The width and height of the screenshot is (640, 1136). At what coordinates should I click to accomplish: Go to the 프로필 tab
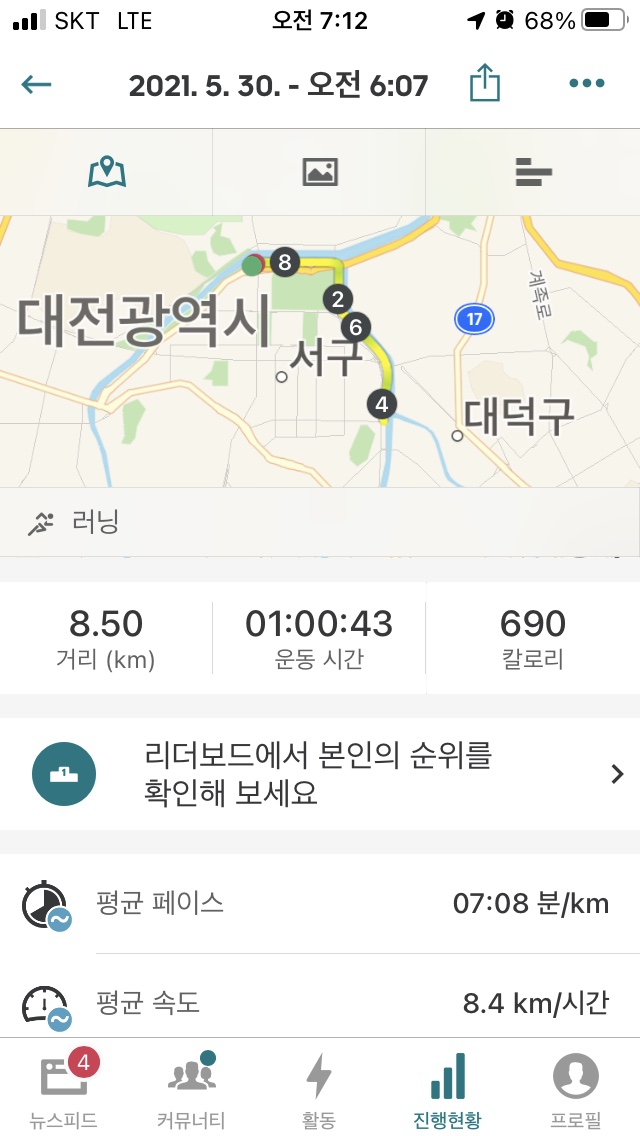pos(576,1088)
